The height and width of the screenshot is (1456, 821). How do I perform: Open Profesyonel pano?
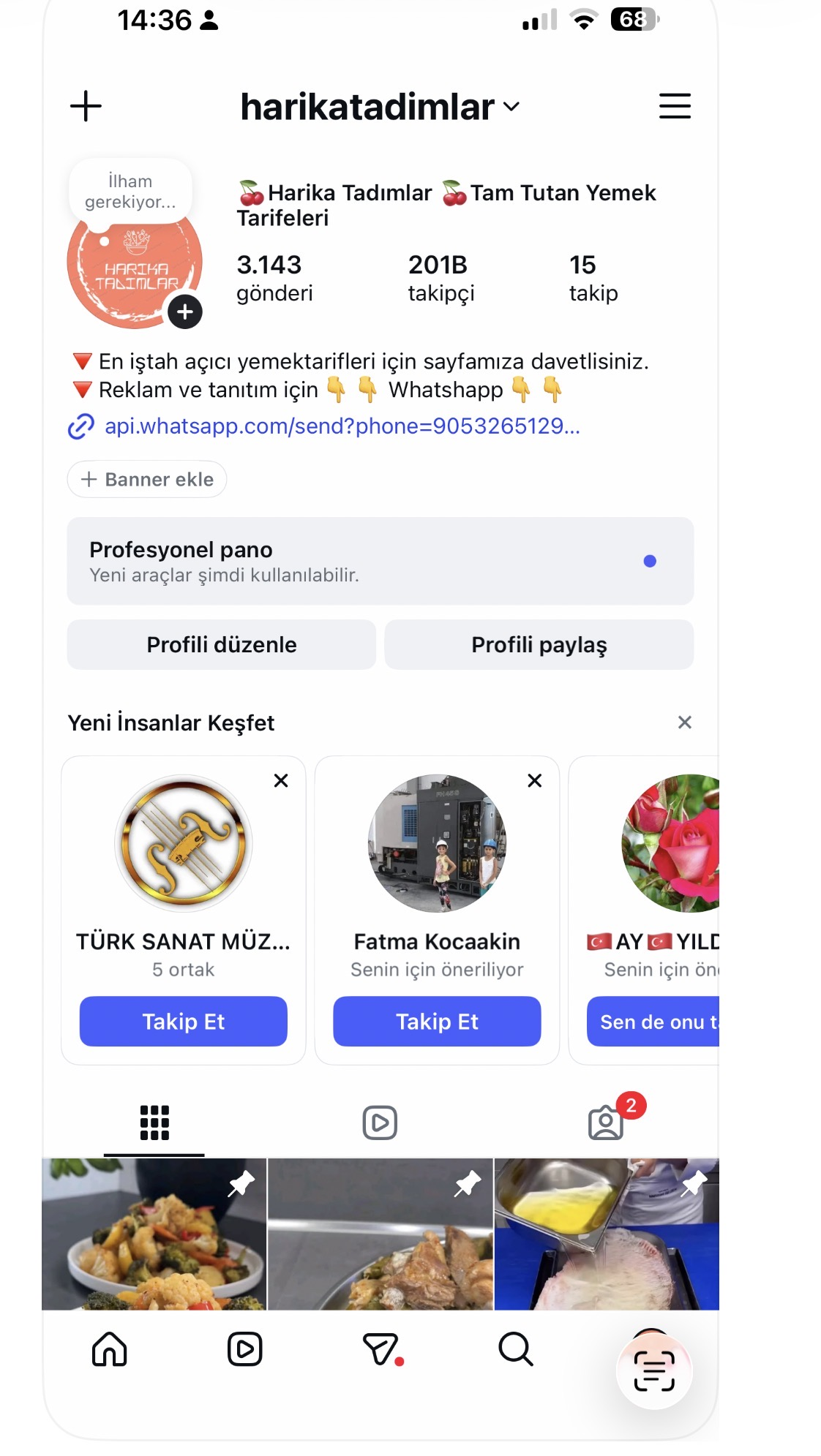(x=380, y=561)
